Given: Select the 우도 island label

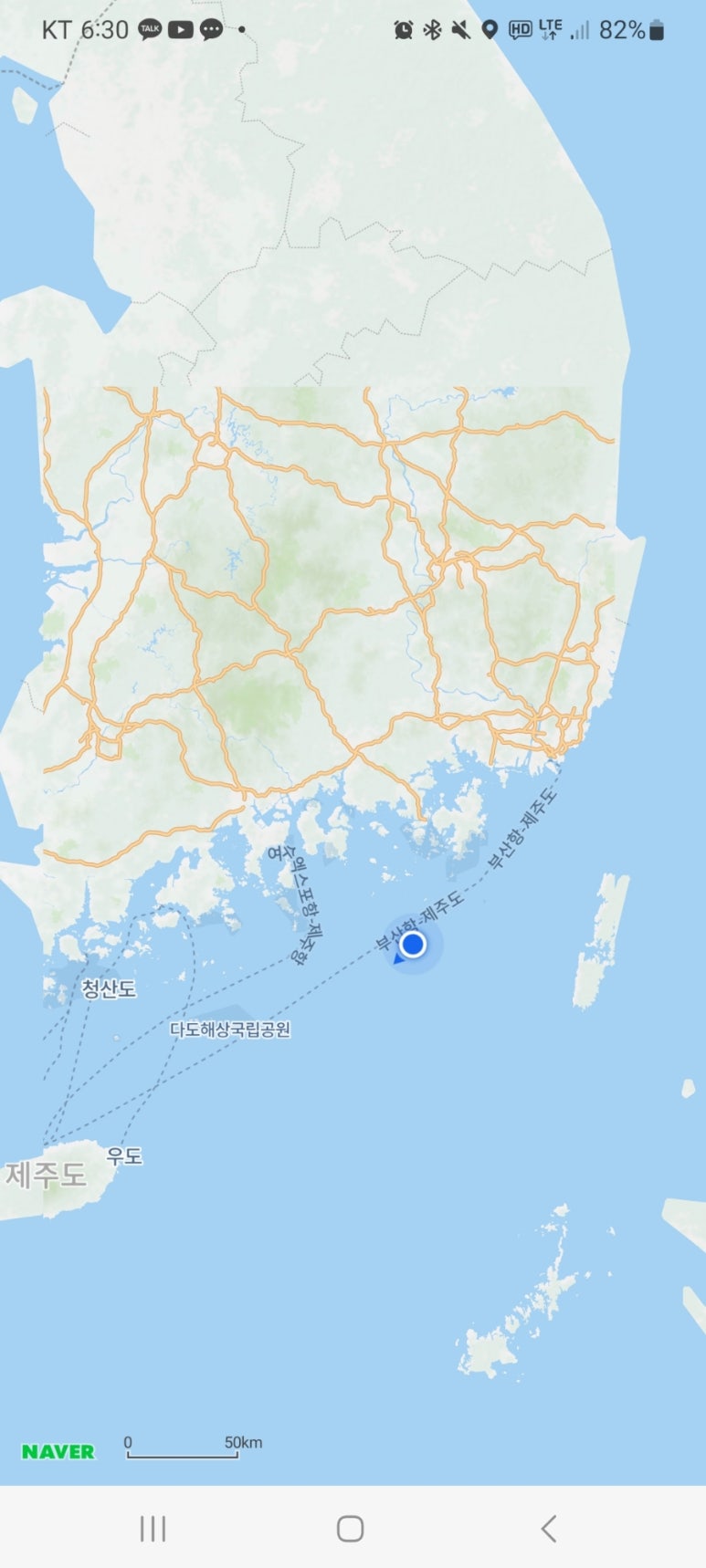Looking at the screenshot, I should pyautogui.click(x=124, y=1156).
